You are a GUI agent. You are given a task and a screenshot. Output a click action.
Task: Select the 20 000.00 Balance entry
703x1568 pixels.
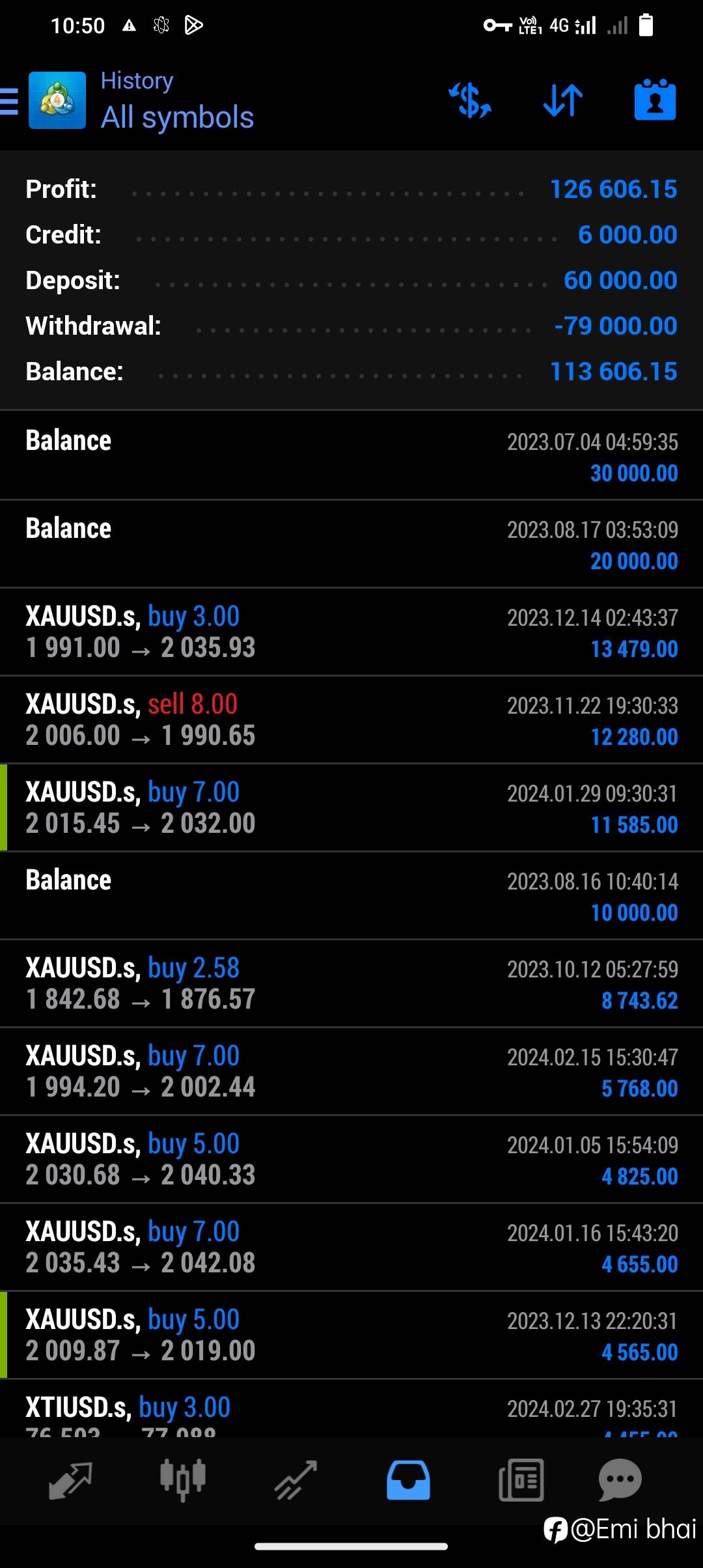pos(351,544)
